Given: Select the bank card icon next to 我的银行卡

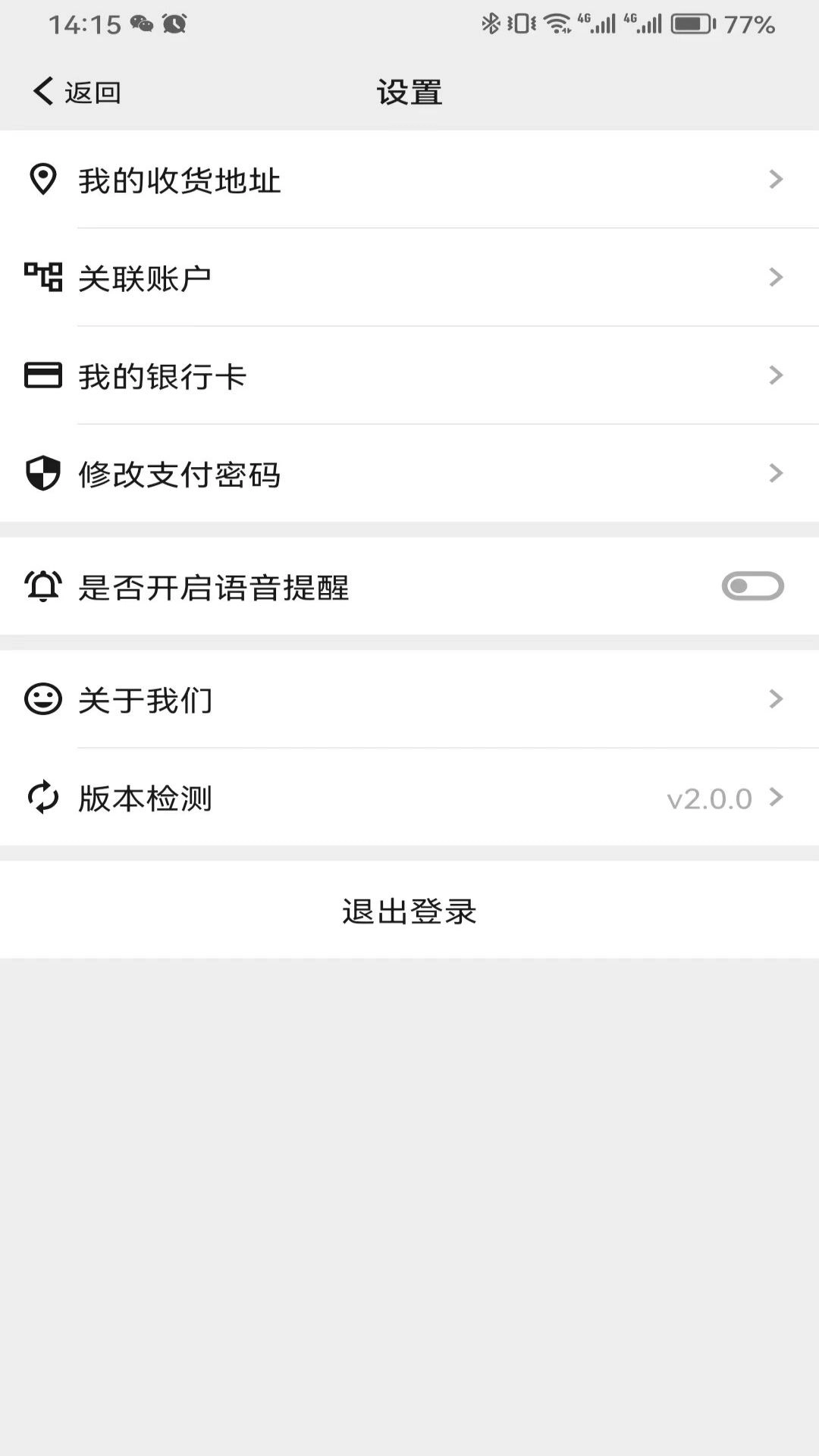Looking at the screenshot, I should (43, 375).
